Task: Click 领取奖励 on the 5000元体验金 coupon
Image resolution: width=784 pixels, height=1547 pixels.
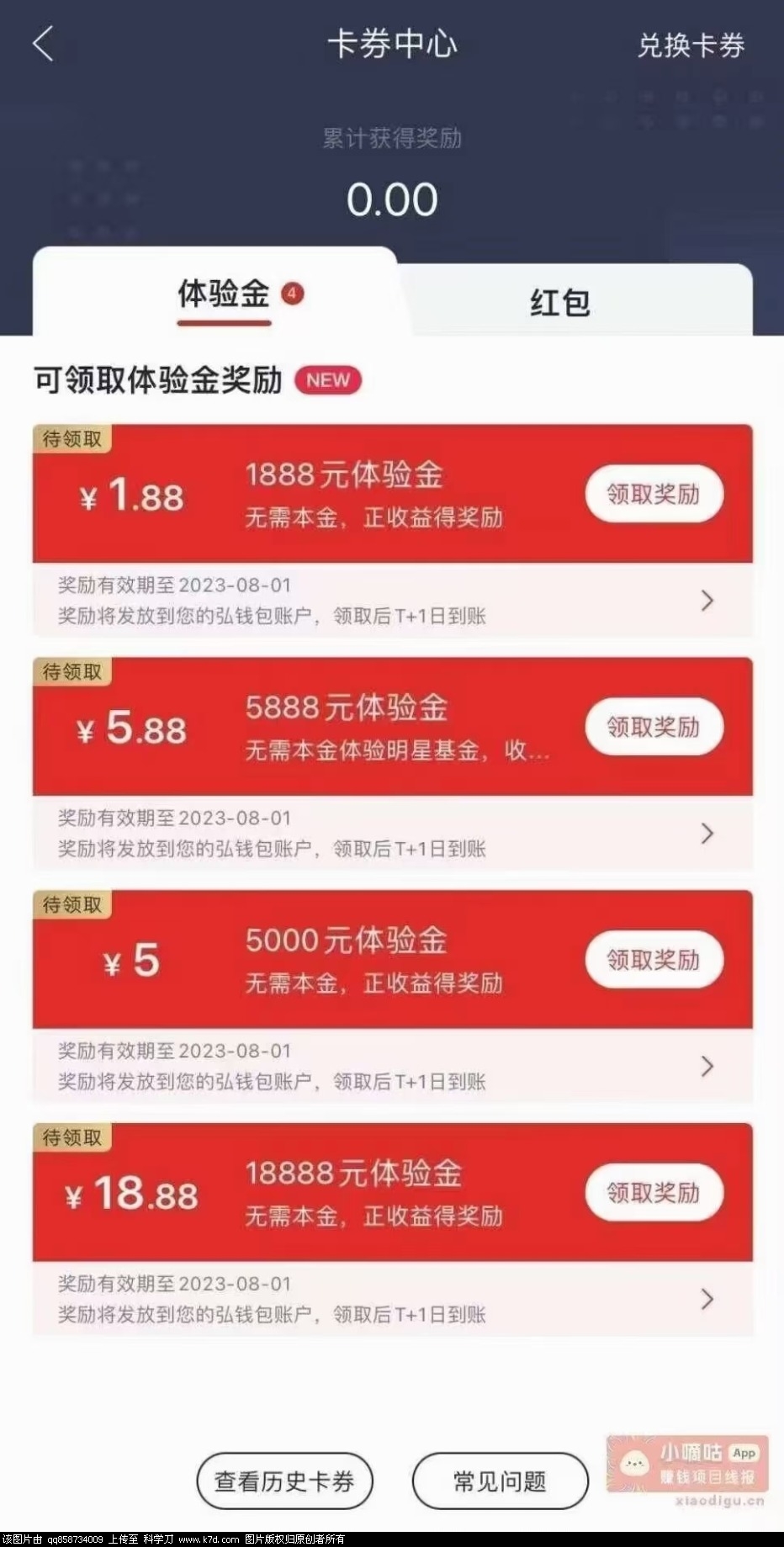Action: click(654, 960)
